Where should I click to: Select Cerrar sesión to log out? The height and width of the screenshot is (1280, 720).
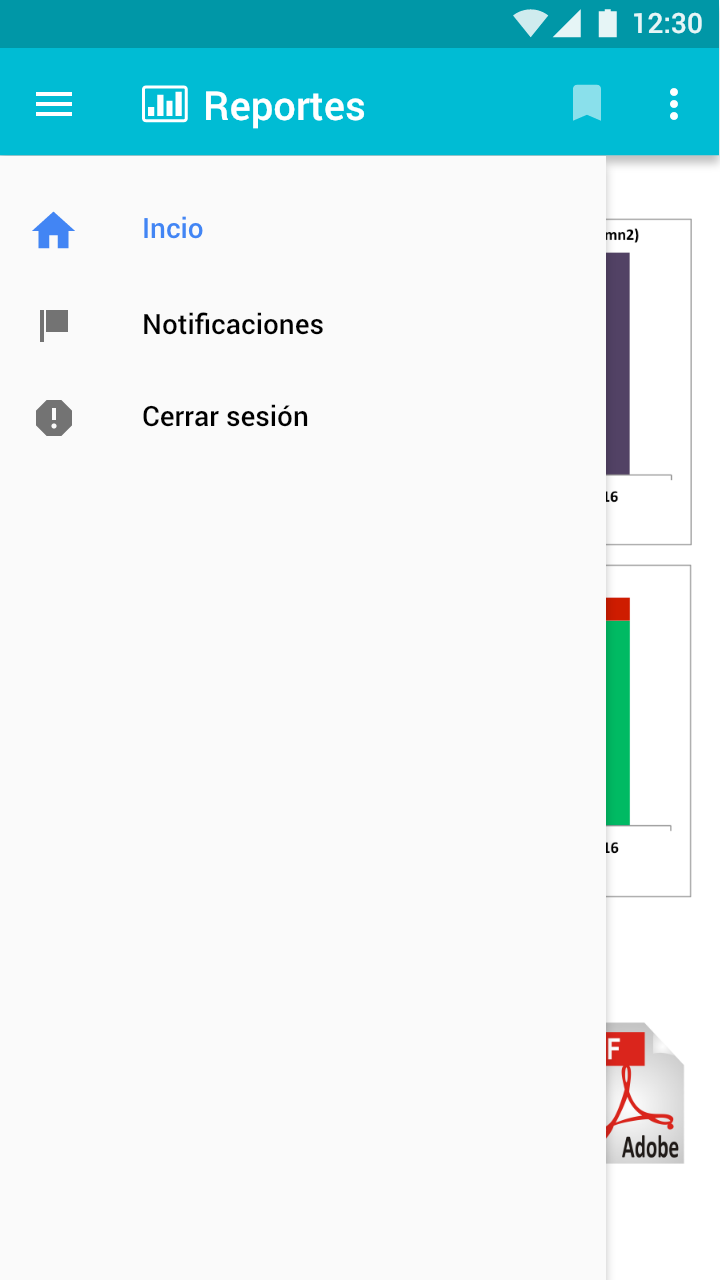pyautogui.click(x=225, y=417)
